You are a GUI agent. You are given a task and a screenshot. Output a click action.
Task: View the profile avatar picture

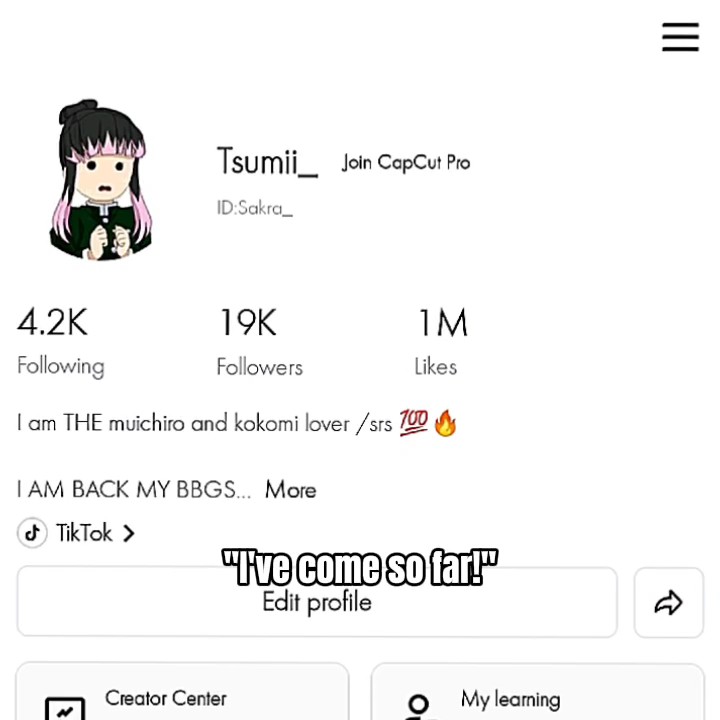pyautogui.click(x=101, y=180)
